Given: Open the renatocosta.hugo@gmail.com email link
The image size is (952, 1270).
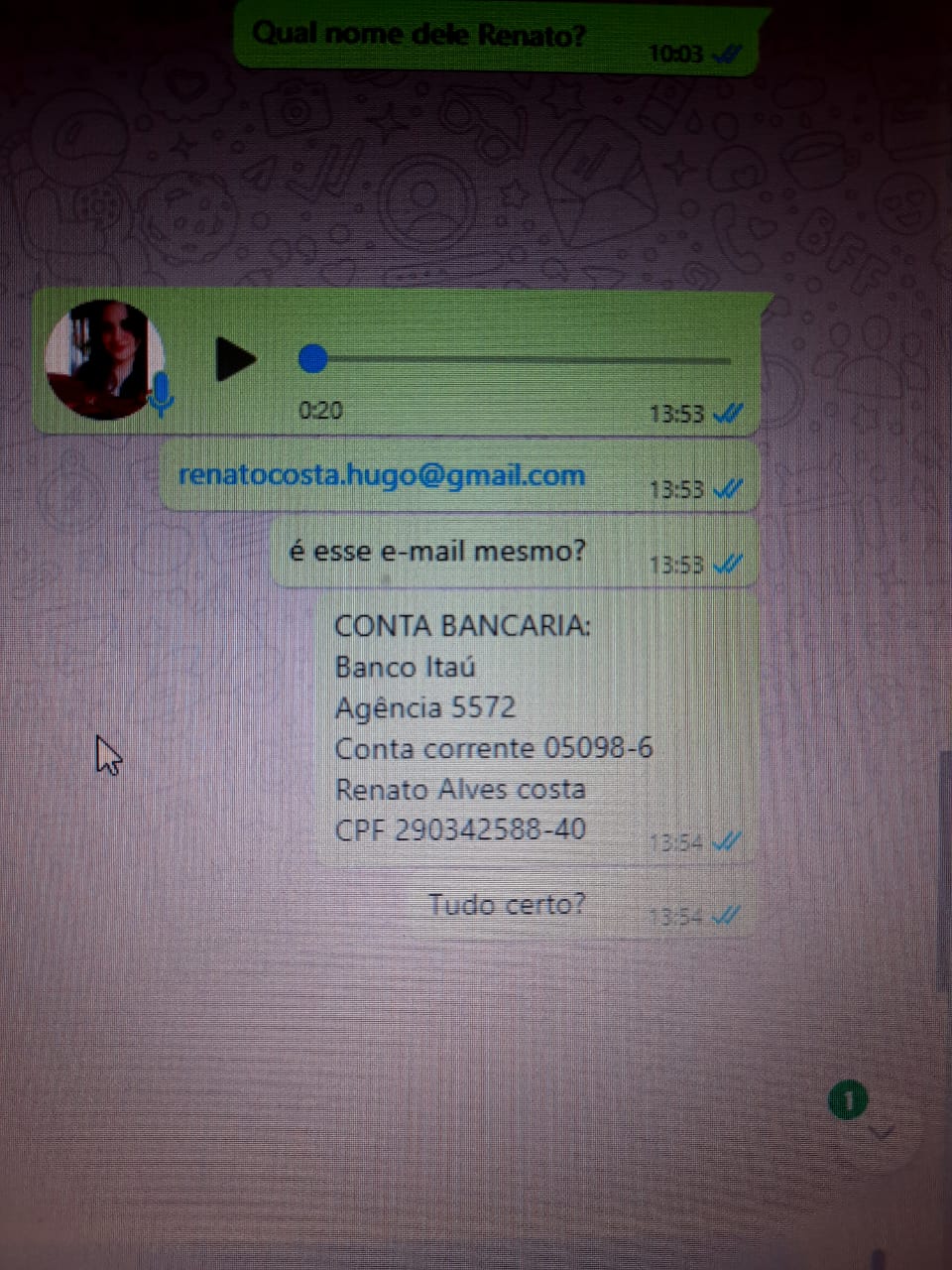Looking at the screenshot, I should point(382,475).
